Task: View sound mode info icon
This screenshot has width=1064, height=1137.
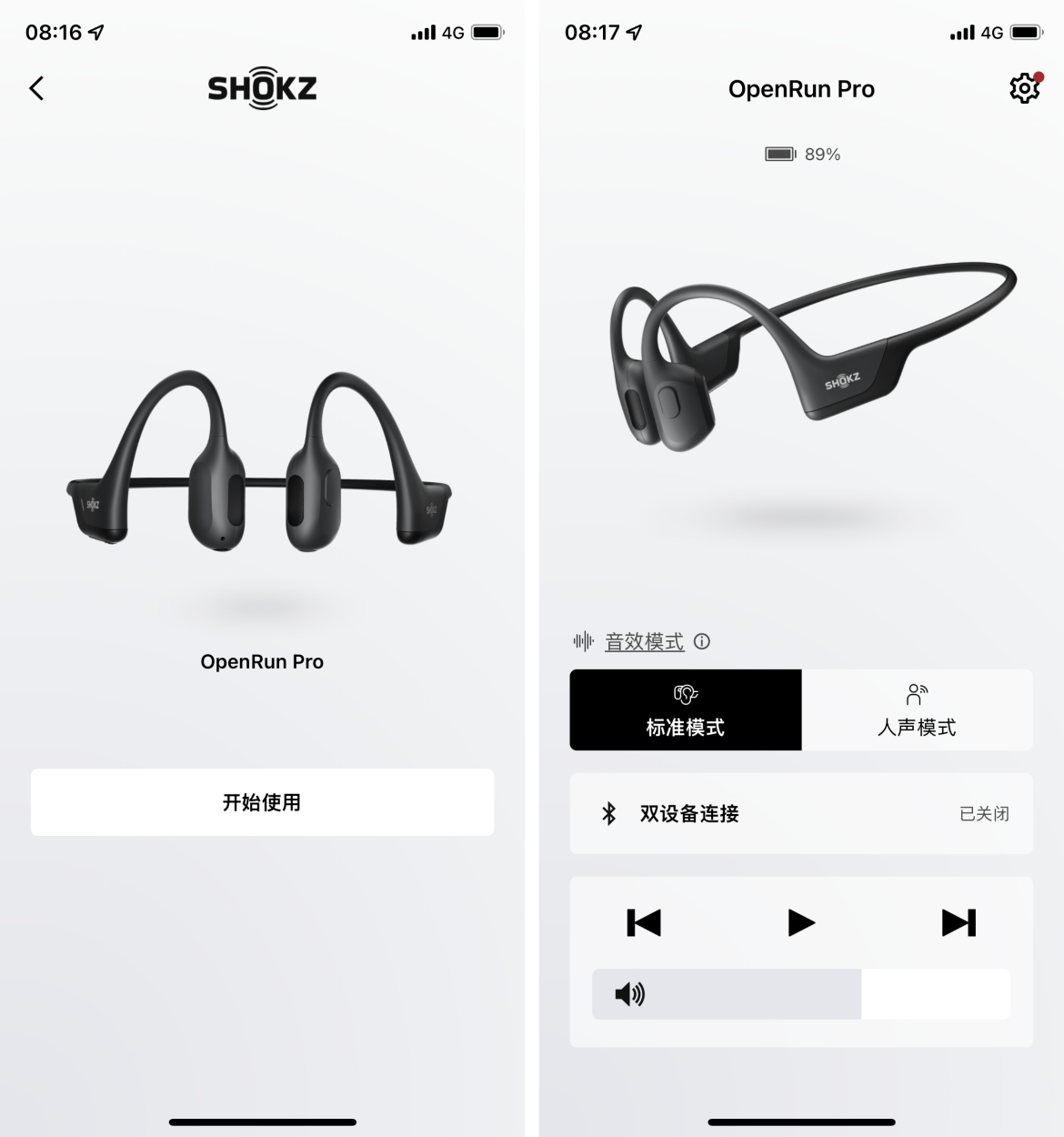Action: (702, 641)
